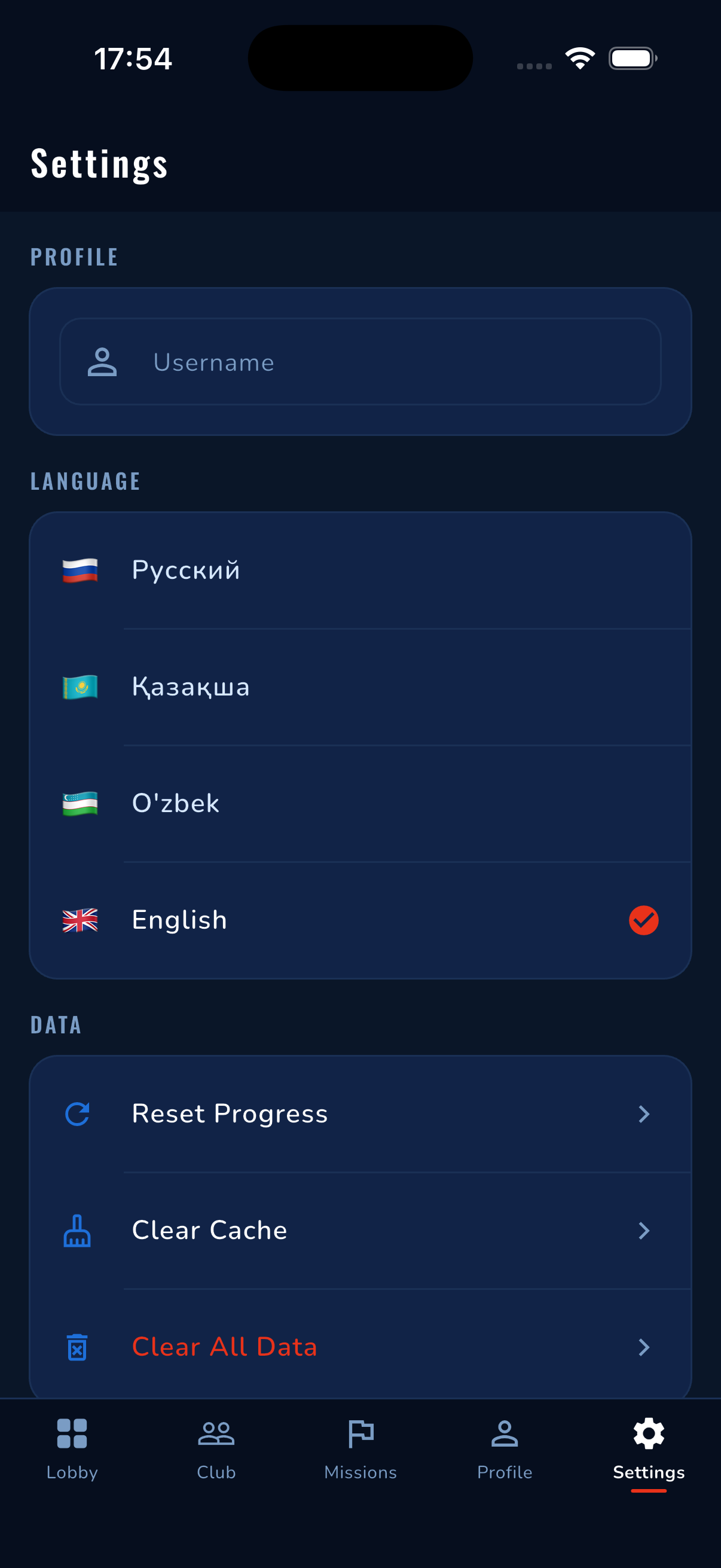Screen dimensions: 721x1568
Task: Expand the Clear All Data row chevron
Action: 644,1347
